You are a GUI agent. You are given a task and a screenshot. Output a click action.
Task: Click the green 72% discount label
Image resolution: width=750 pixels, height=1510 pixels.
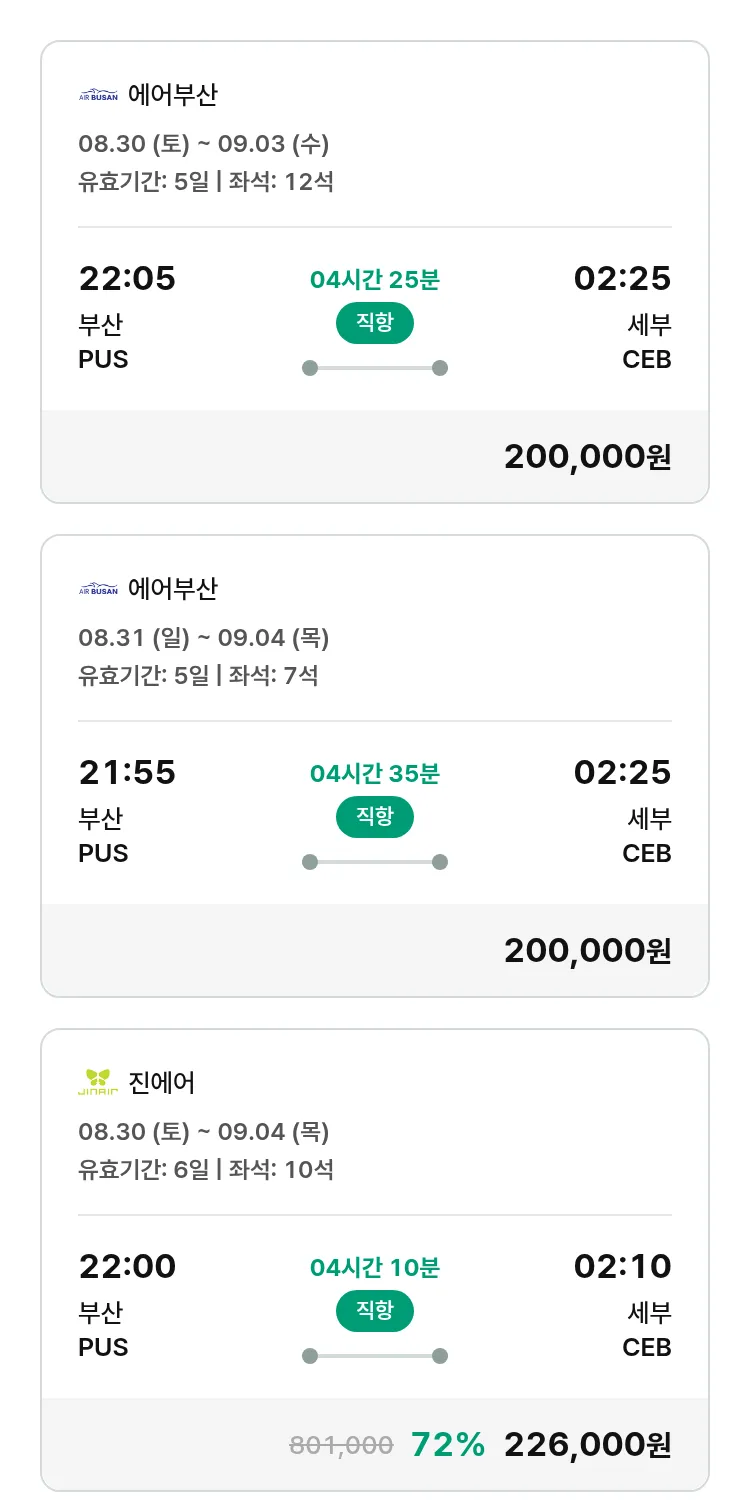pyautogui.click(x=446, y=1445)
